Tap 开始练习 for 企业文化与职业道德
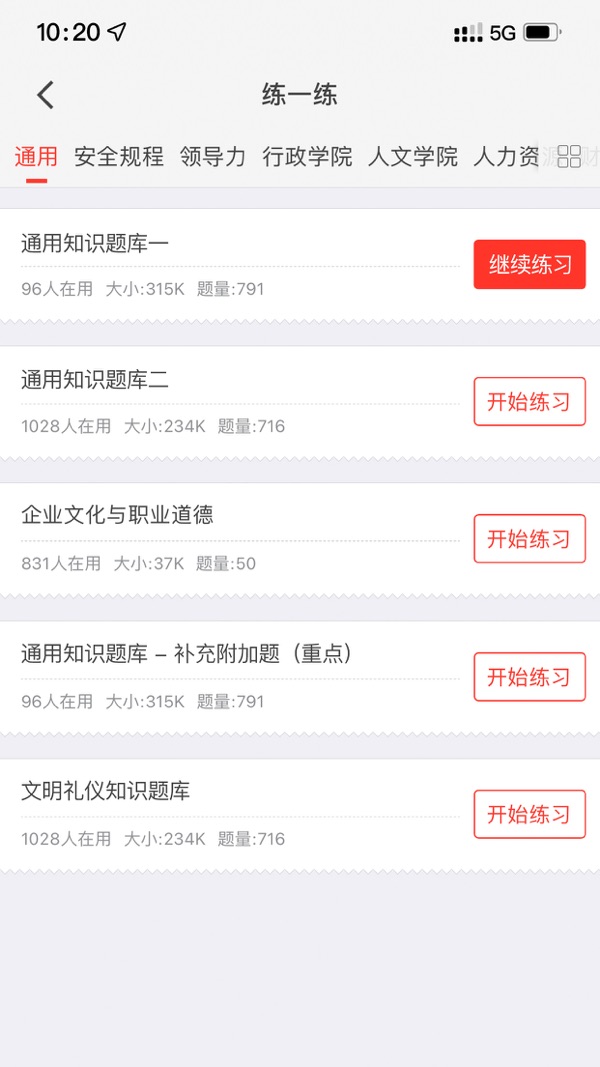 click(x=529, y=539)
